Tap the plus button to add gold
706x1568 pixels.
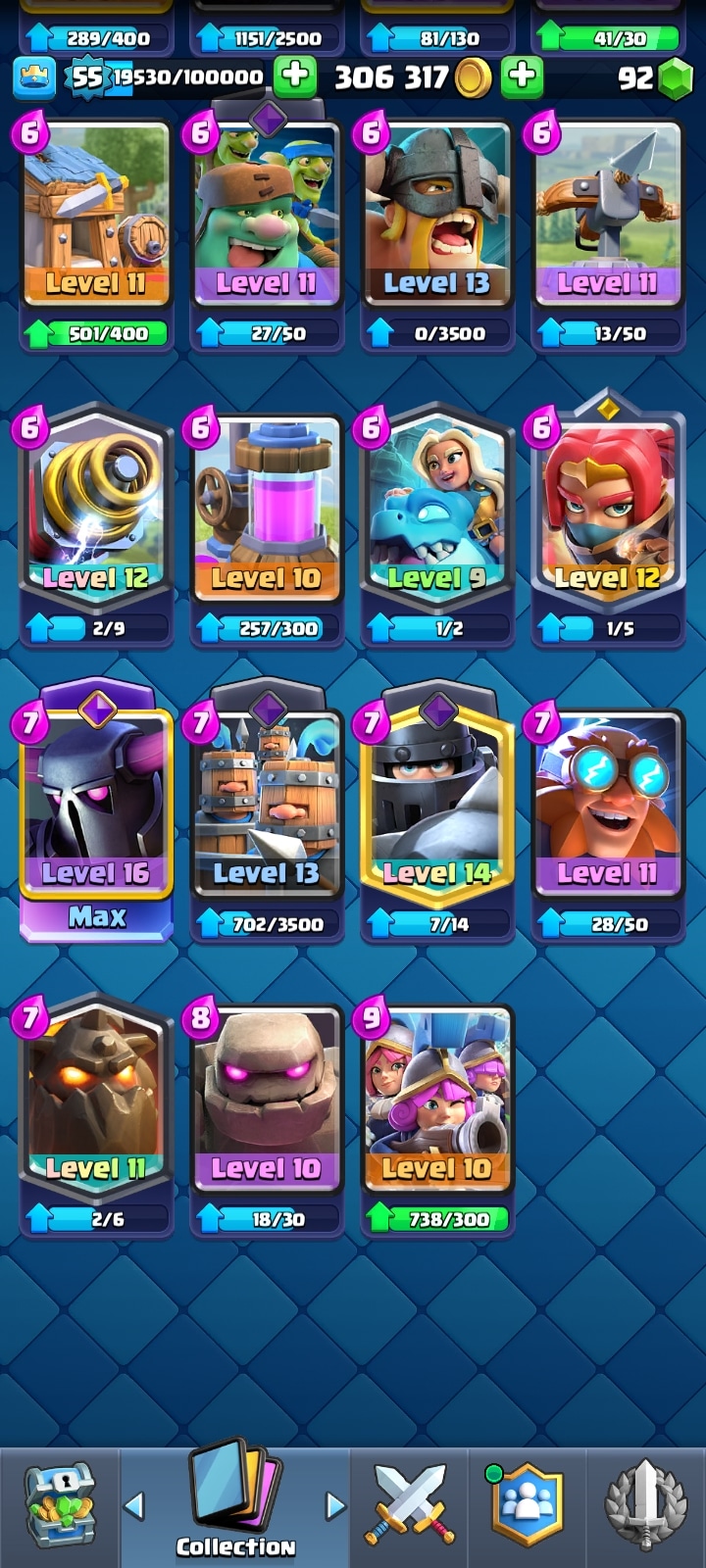(523, 76)
